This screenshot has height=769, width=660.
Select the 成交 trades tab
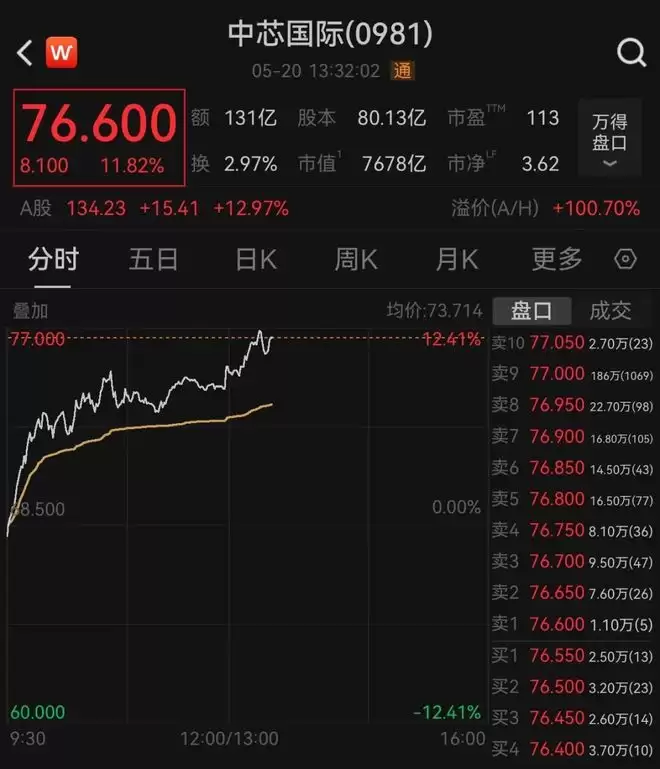(x=610, y=311)
